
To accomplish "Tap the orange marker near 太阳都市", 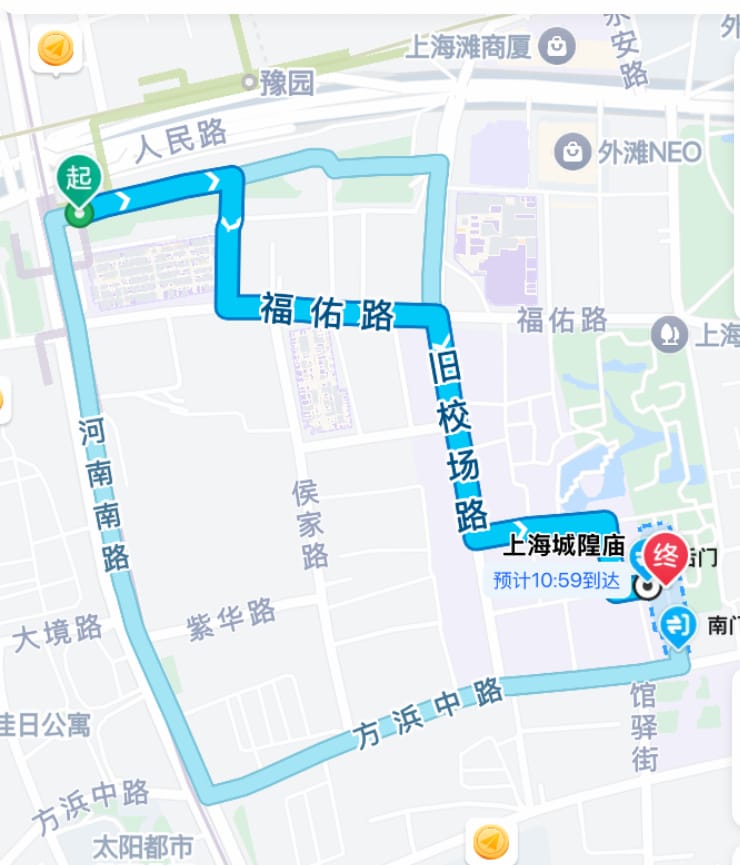I will (x=491, y=843).
